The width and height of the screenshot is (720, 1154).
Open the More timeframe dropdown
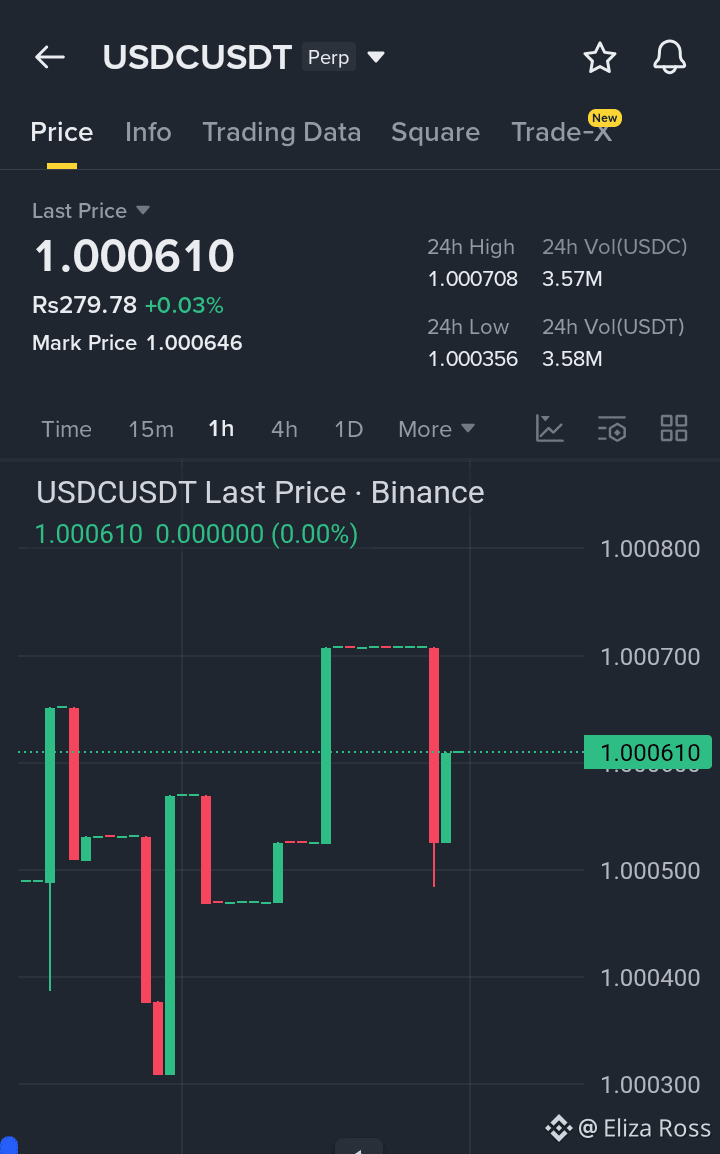tap(436, 428)
